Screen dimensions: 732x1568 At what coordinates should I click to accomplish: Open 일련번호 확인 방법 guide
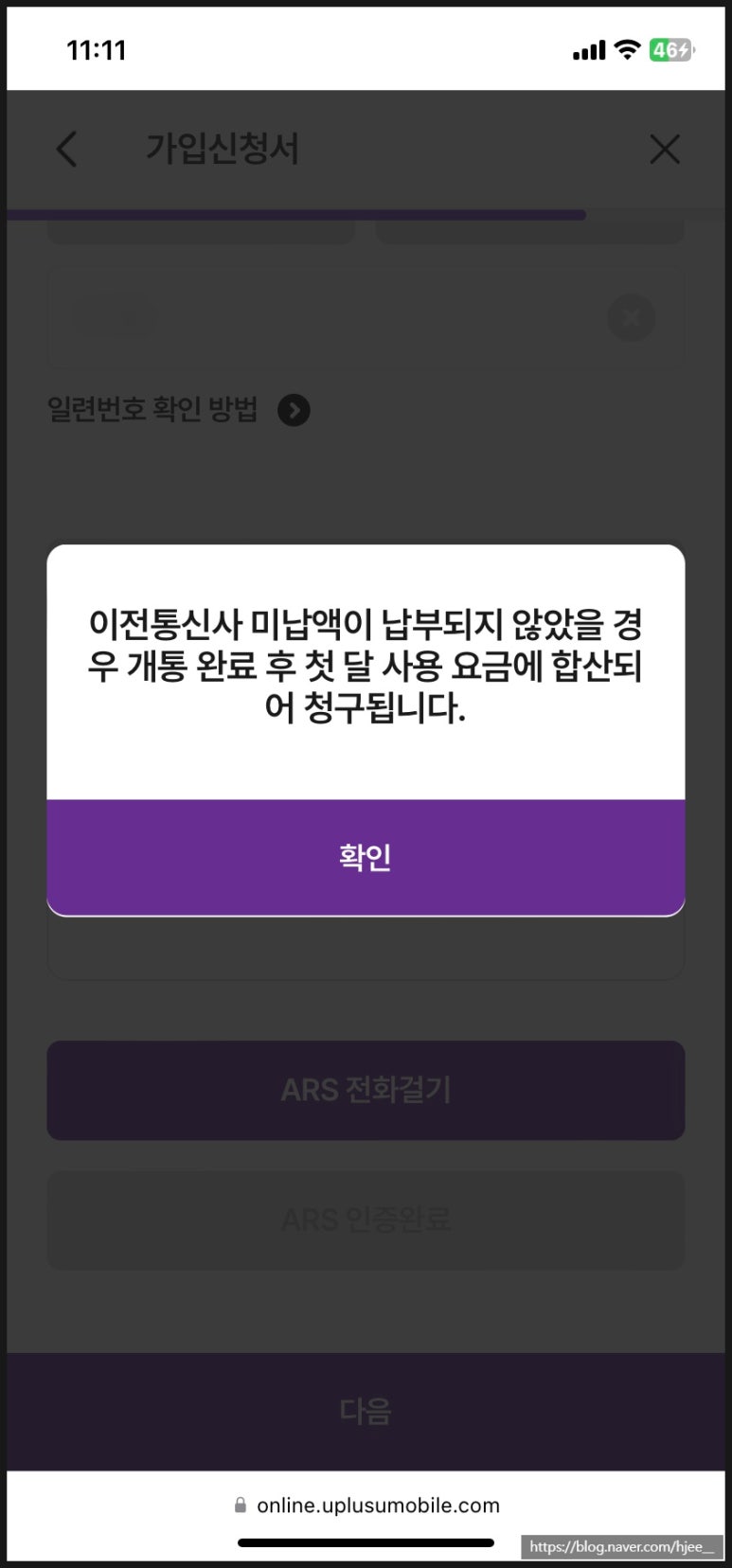[179, 410]
